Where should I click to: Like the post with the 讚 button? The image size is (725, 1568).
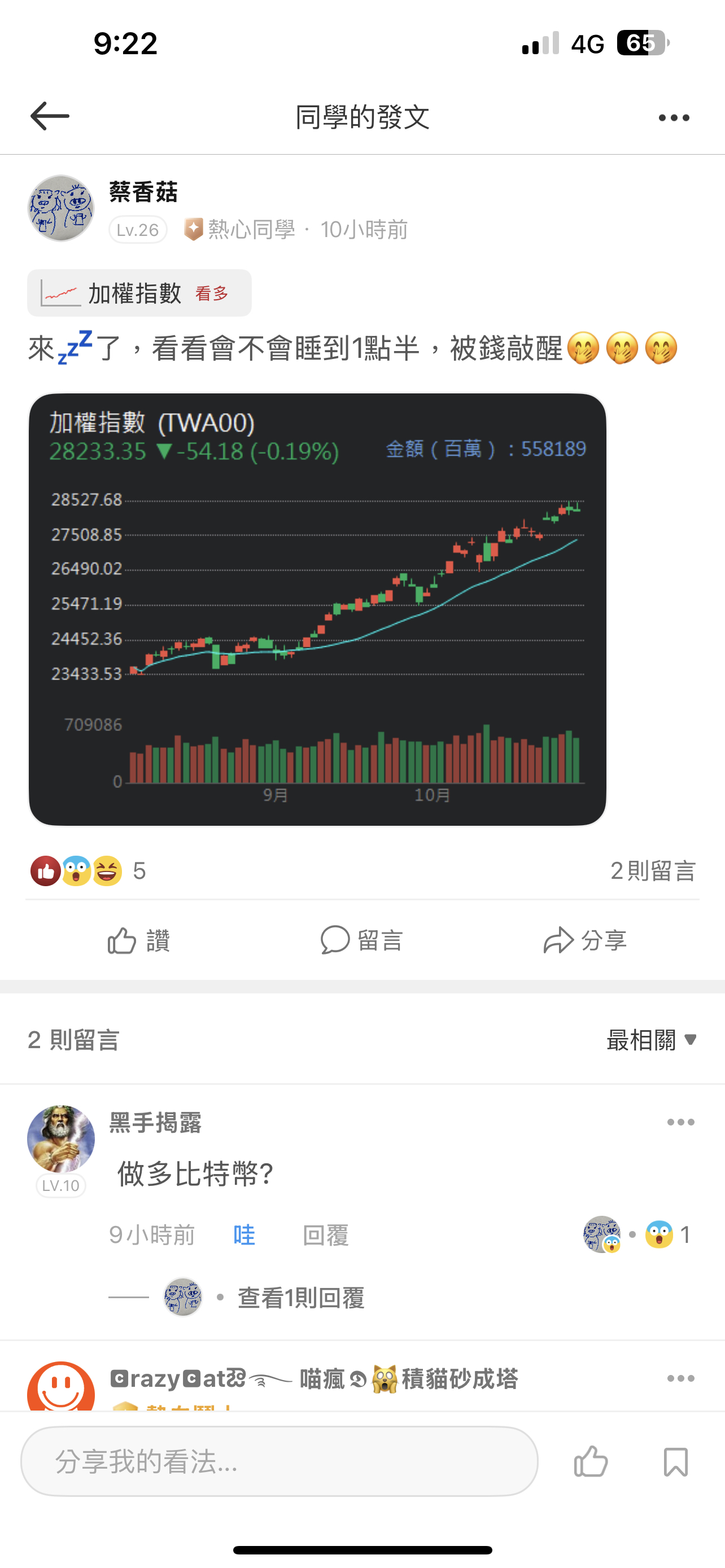coord(139,940)
